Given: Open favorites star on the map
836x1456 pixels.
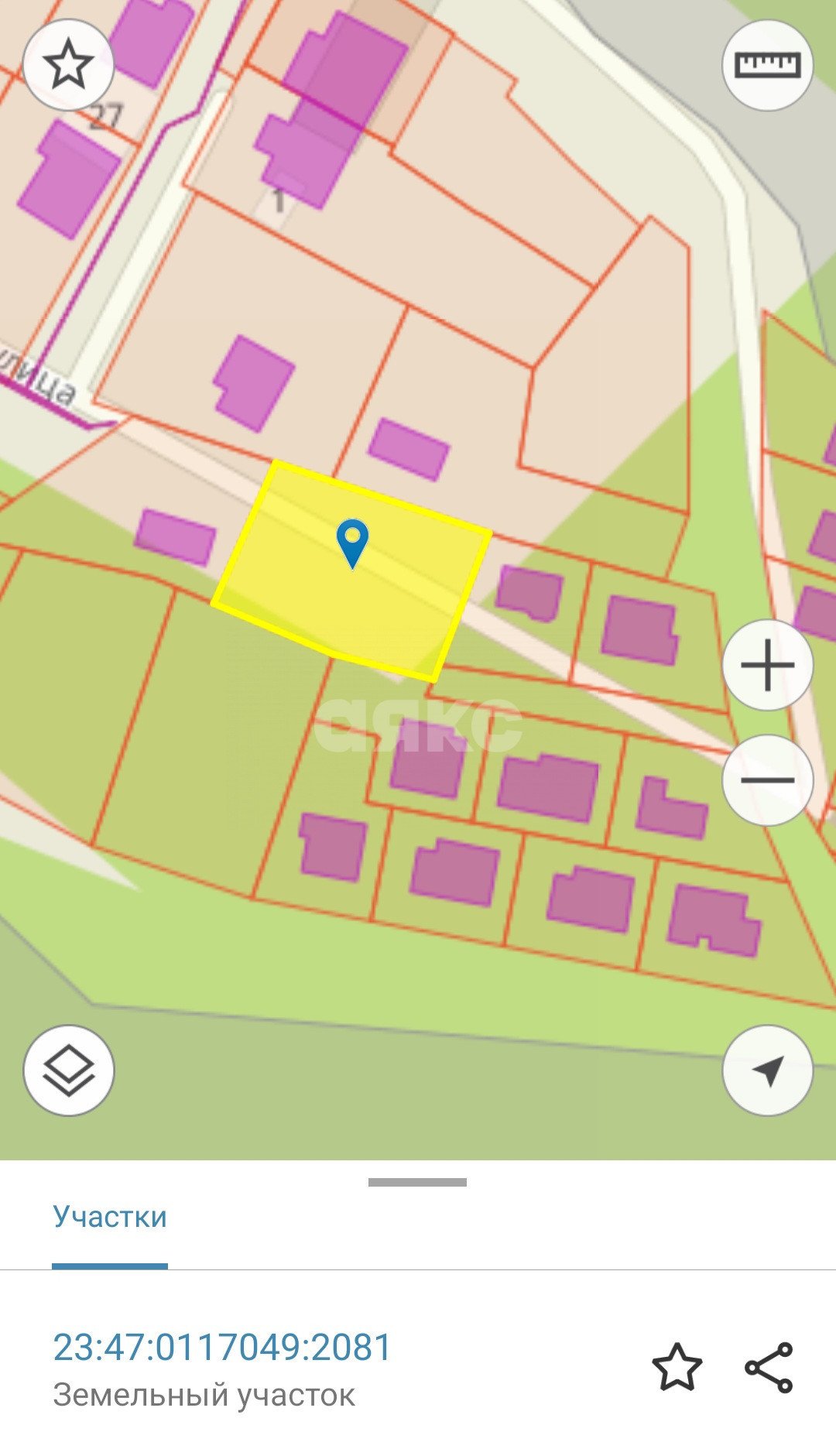Looking at the screenshot, I should (68, 65).
